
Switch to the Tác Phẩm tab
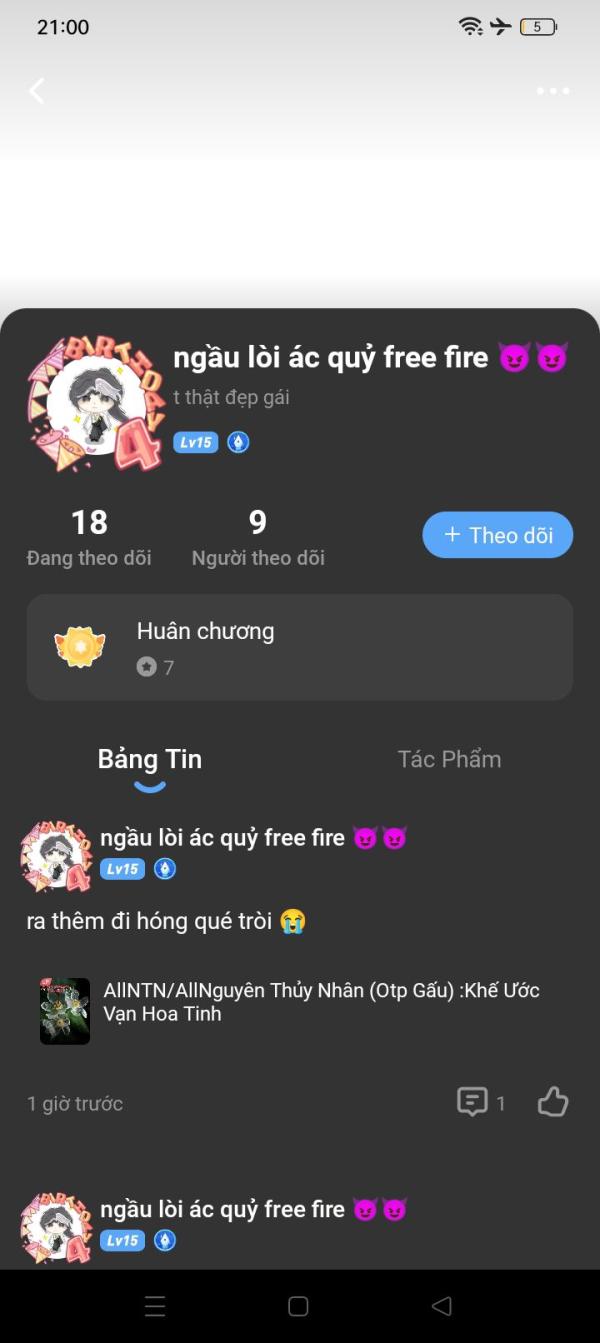click(449, 759)
